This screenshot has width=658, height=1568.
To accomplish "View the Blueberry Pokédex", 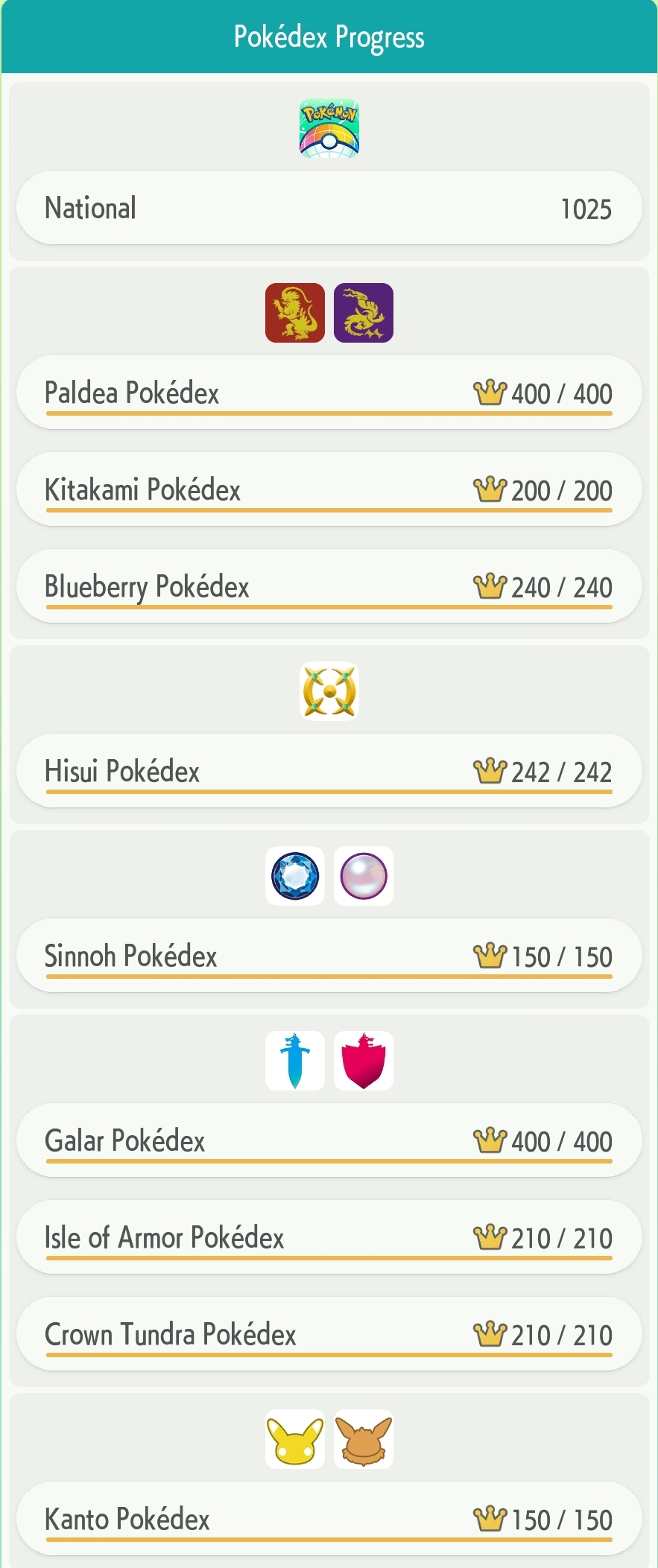I will point(329,586).
